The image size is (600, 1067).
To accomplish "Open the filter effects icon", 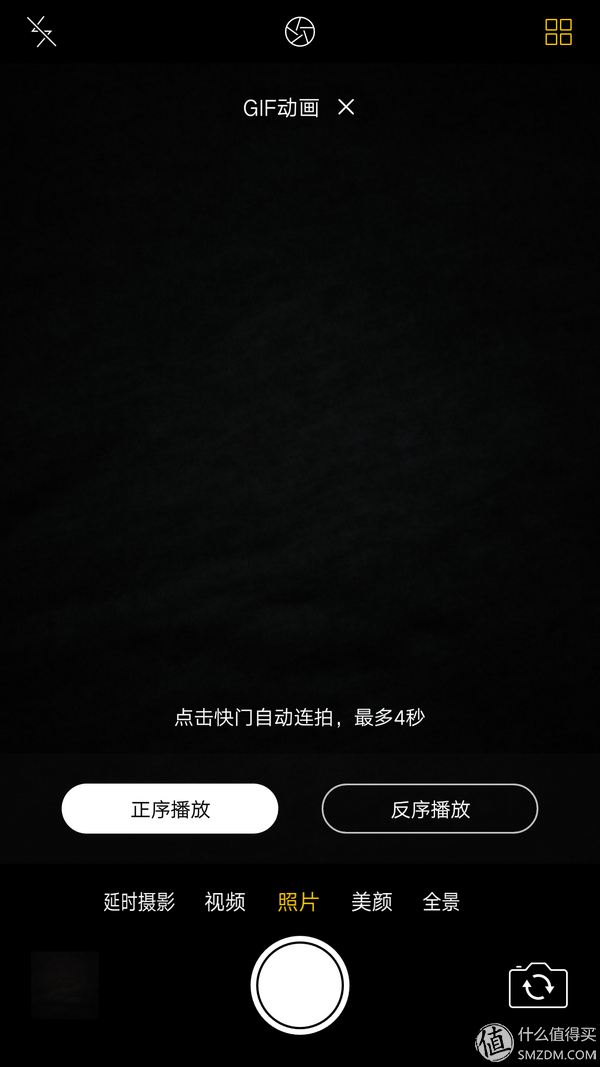I will click(x=300, y=31).
